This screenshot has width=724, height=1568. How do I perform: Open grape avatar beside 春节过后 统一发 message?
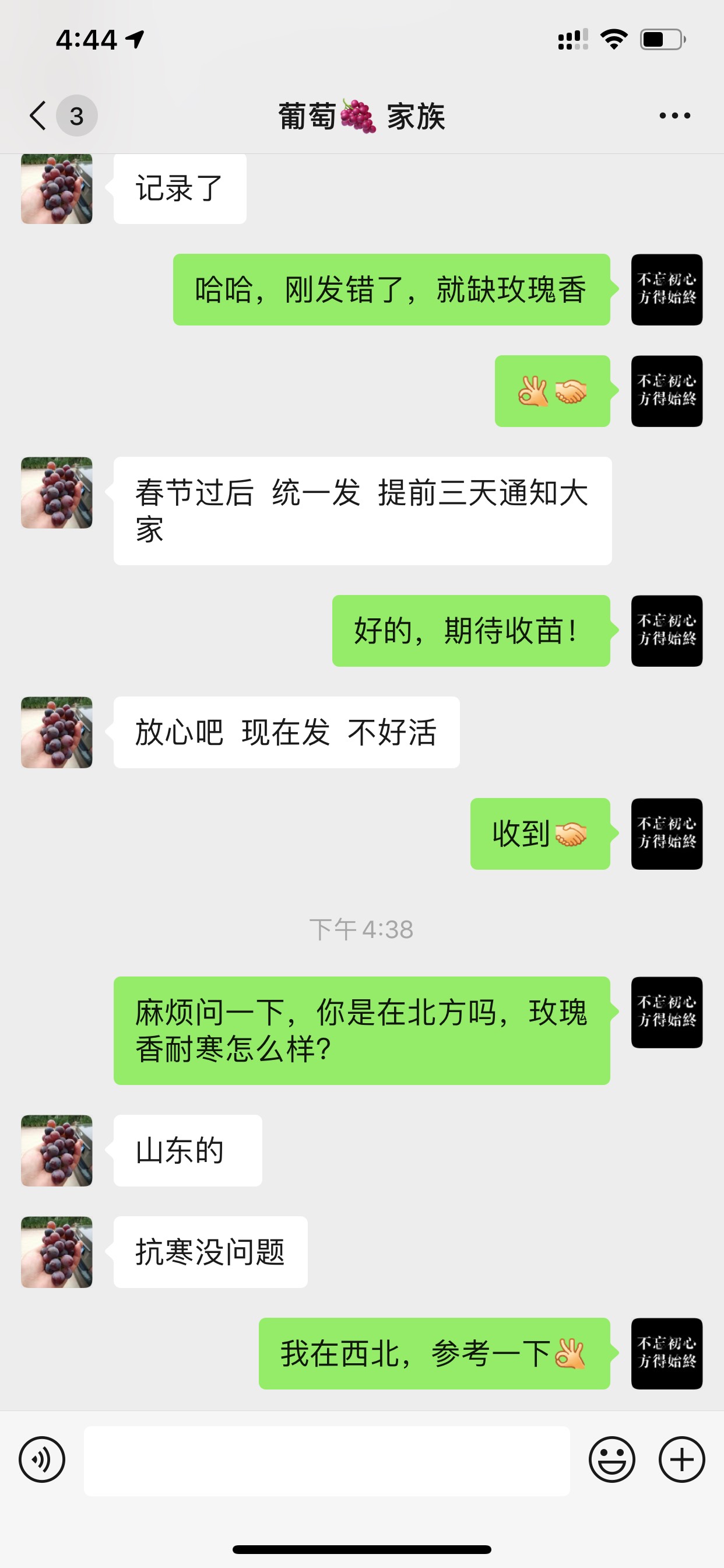coord(57,492)
